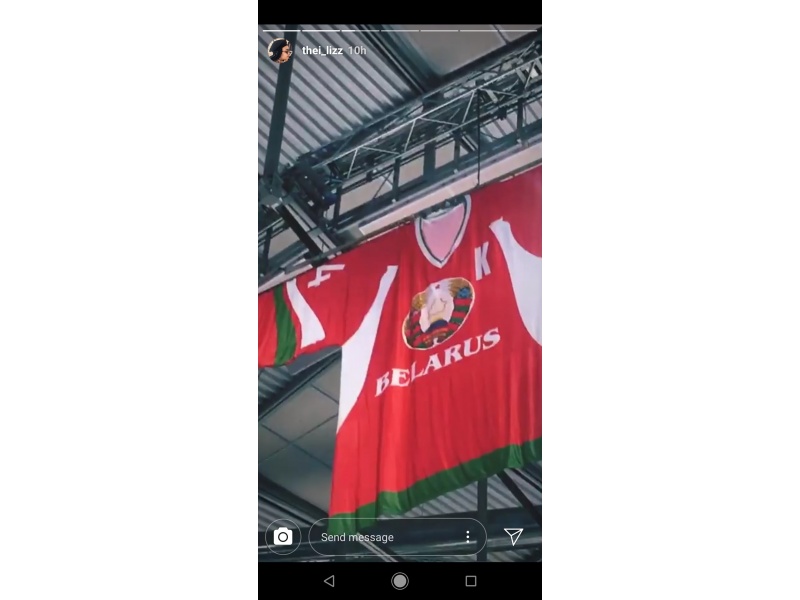800x600 pixels.
Task: Open the camera to reply
Action: (x=283, y=537)
